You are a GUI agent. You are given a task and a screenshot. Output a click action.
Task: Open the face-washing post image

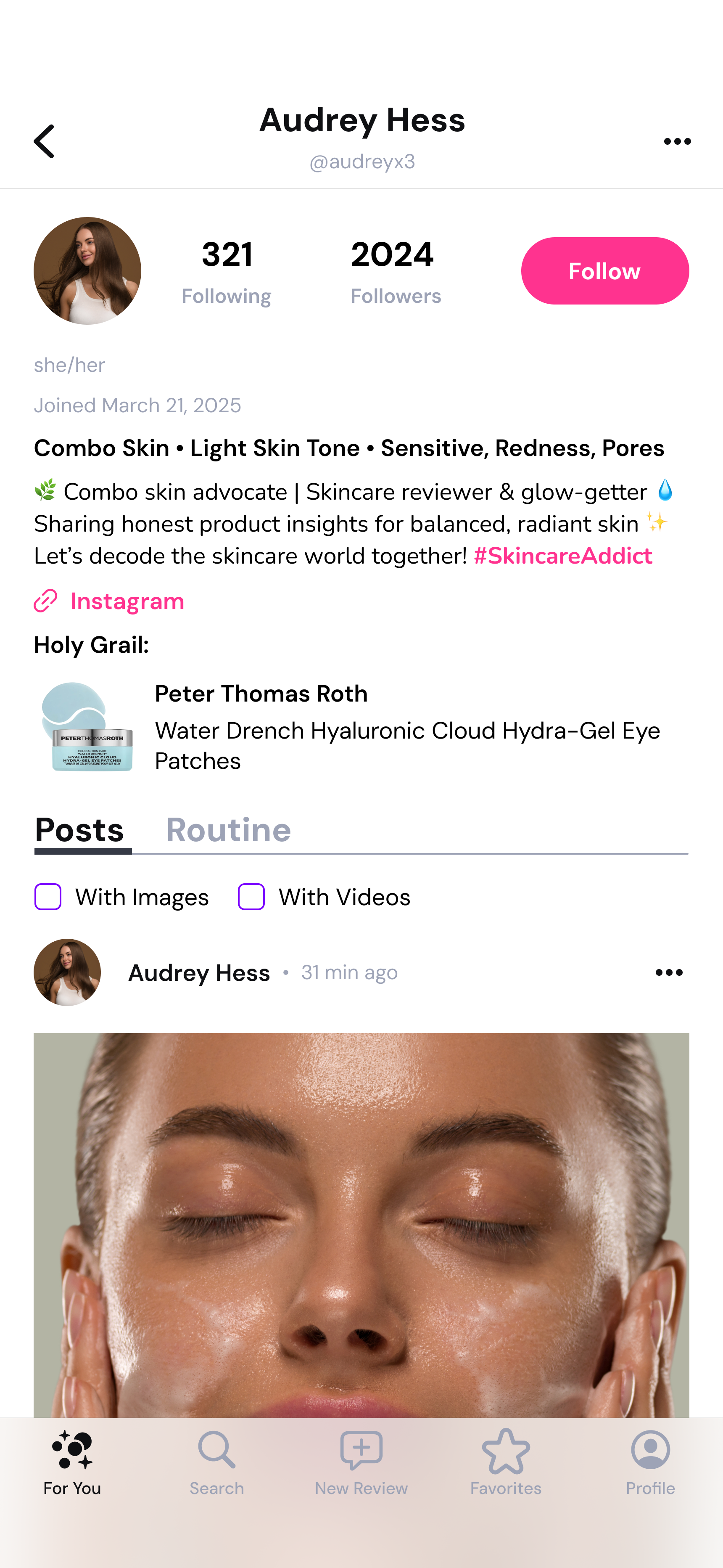(x=361, y=1224)
